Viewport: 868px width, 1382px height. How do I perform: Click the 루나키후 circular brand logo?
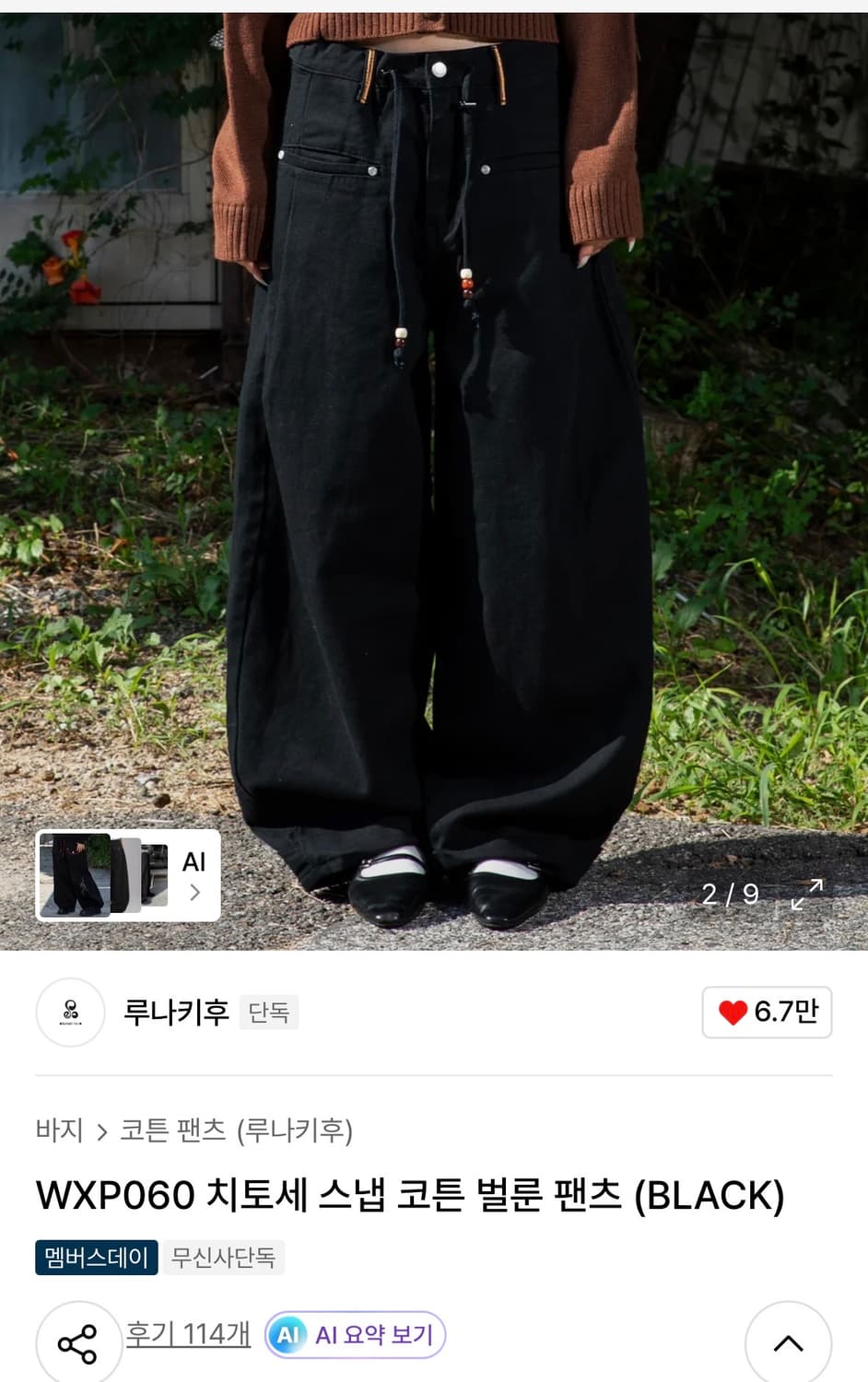[x=70, y=1013]
